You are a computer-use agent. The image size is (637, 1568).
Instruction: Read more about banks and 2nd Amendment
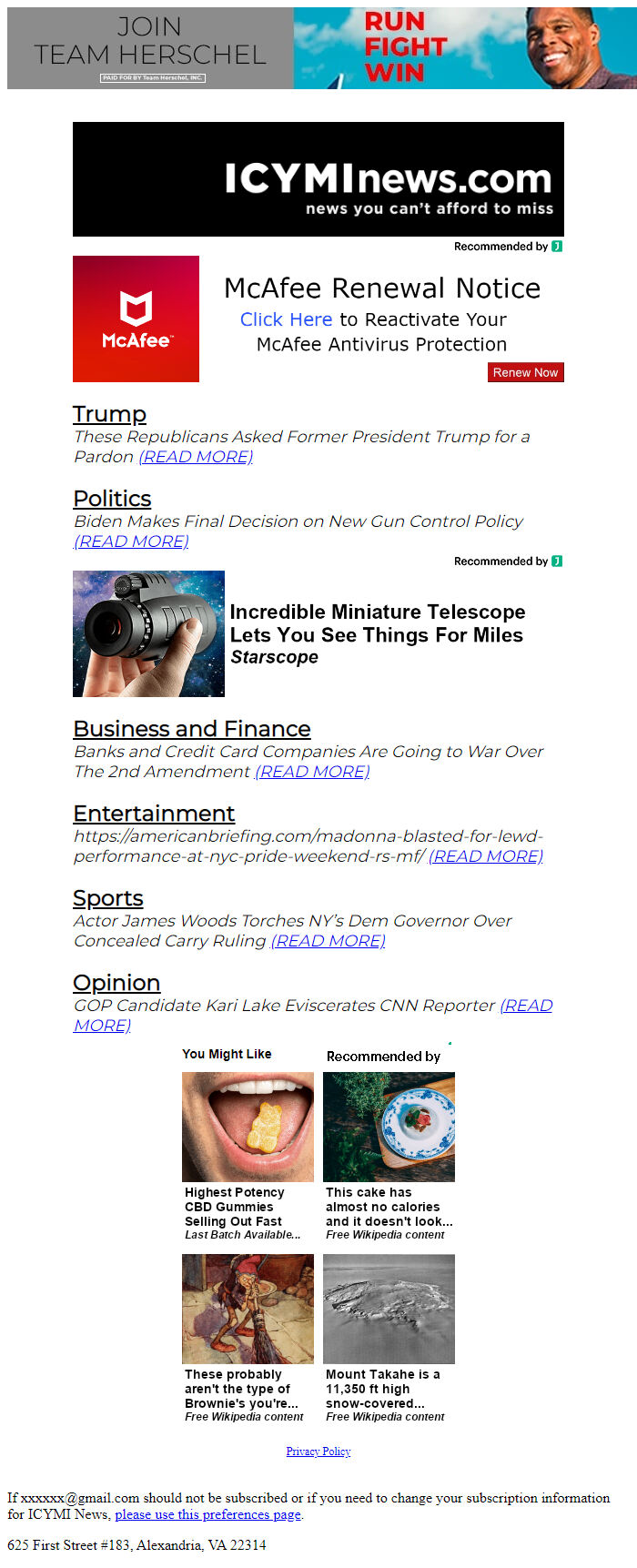pos(312,772)
